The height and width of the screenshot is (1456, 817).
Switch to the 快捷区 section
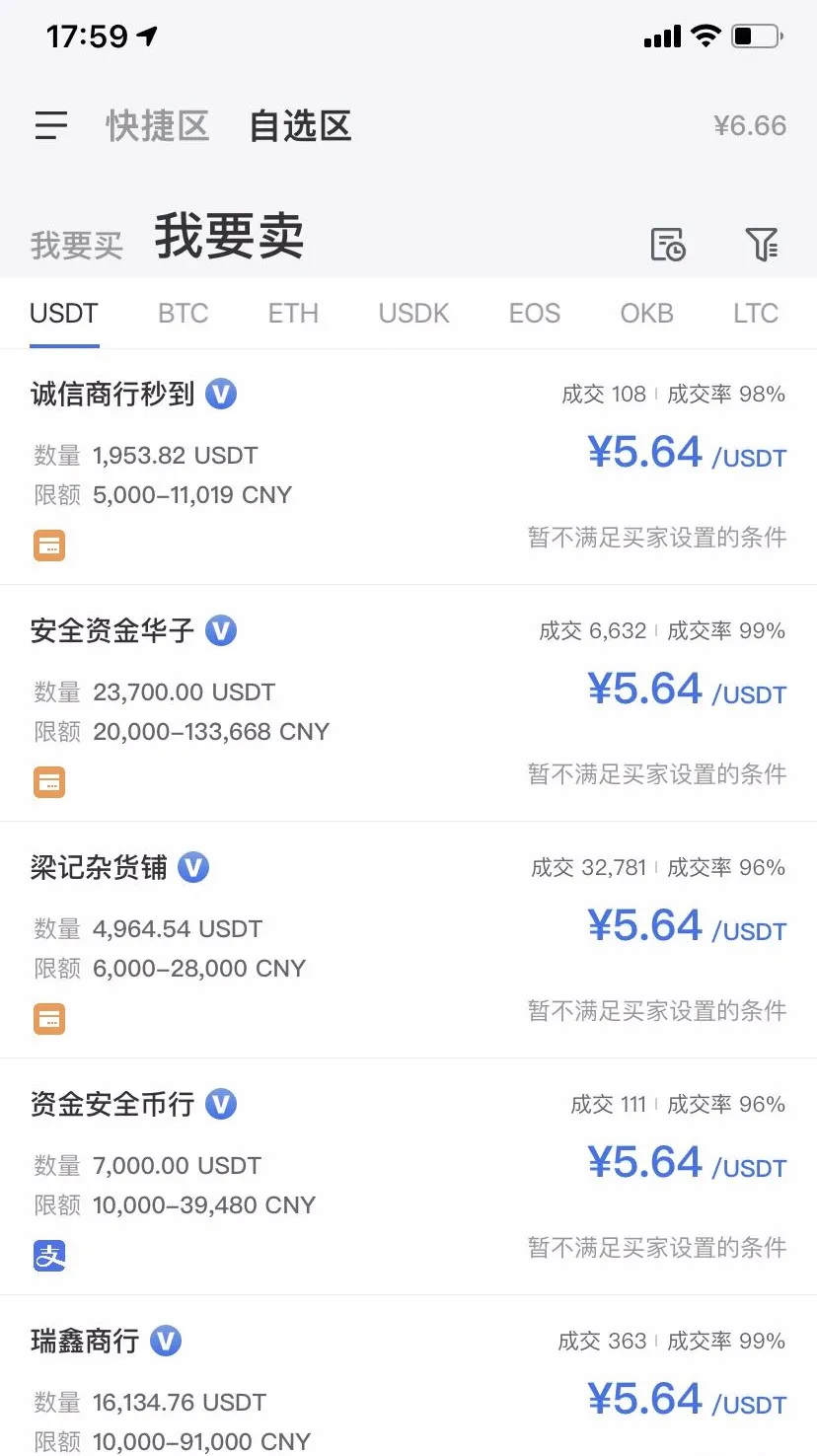[x=158, y=126]
